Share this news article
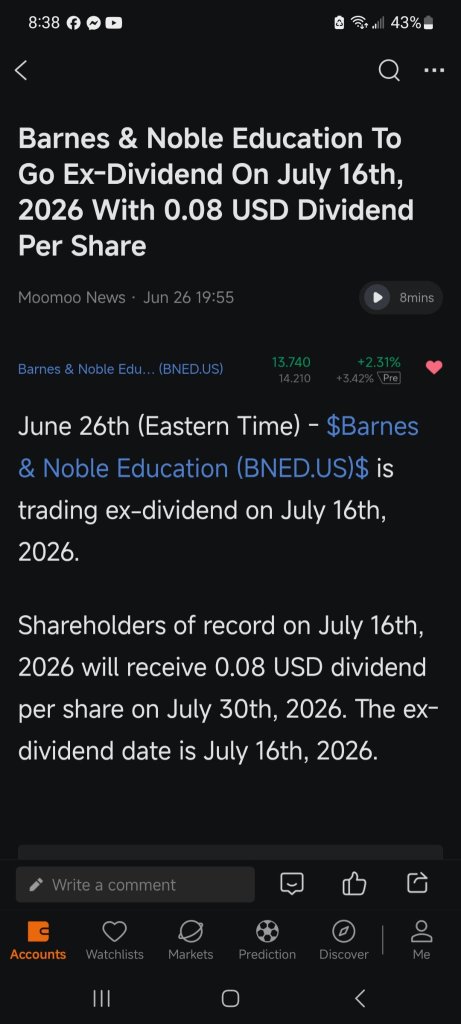461x1024 pixels. pos(417,884)
